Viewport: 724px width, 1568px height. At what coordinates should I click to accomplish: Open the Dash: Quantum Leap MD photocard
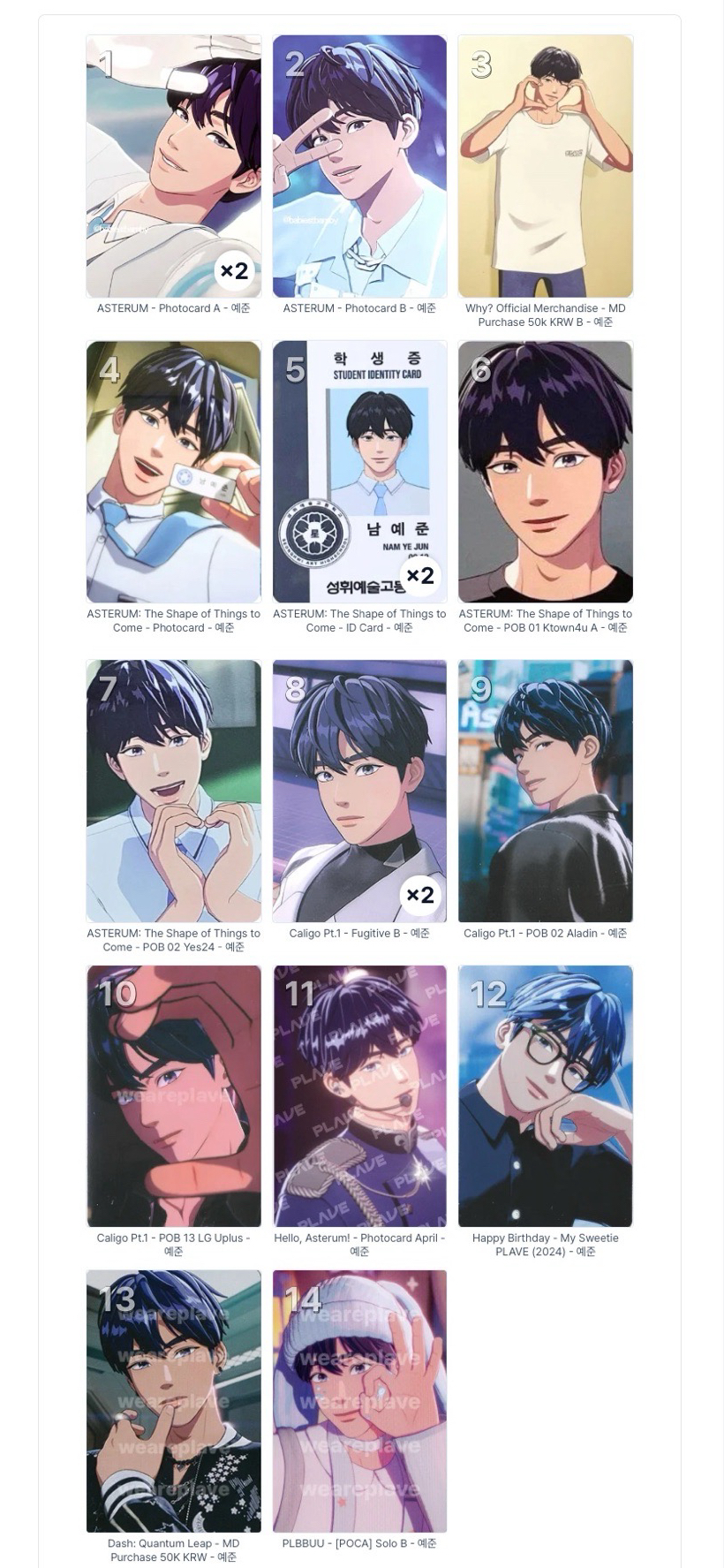point(173,1400)
